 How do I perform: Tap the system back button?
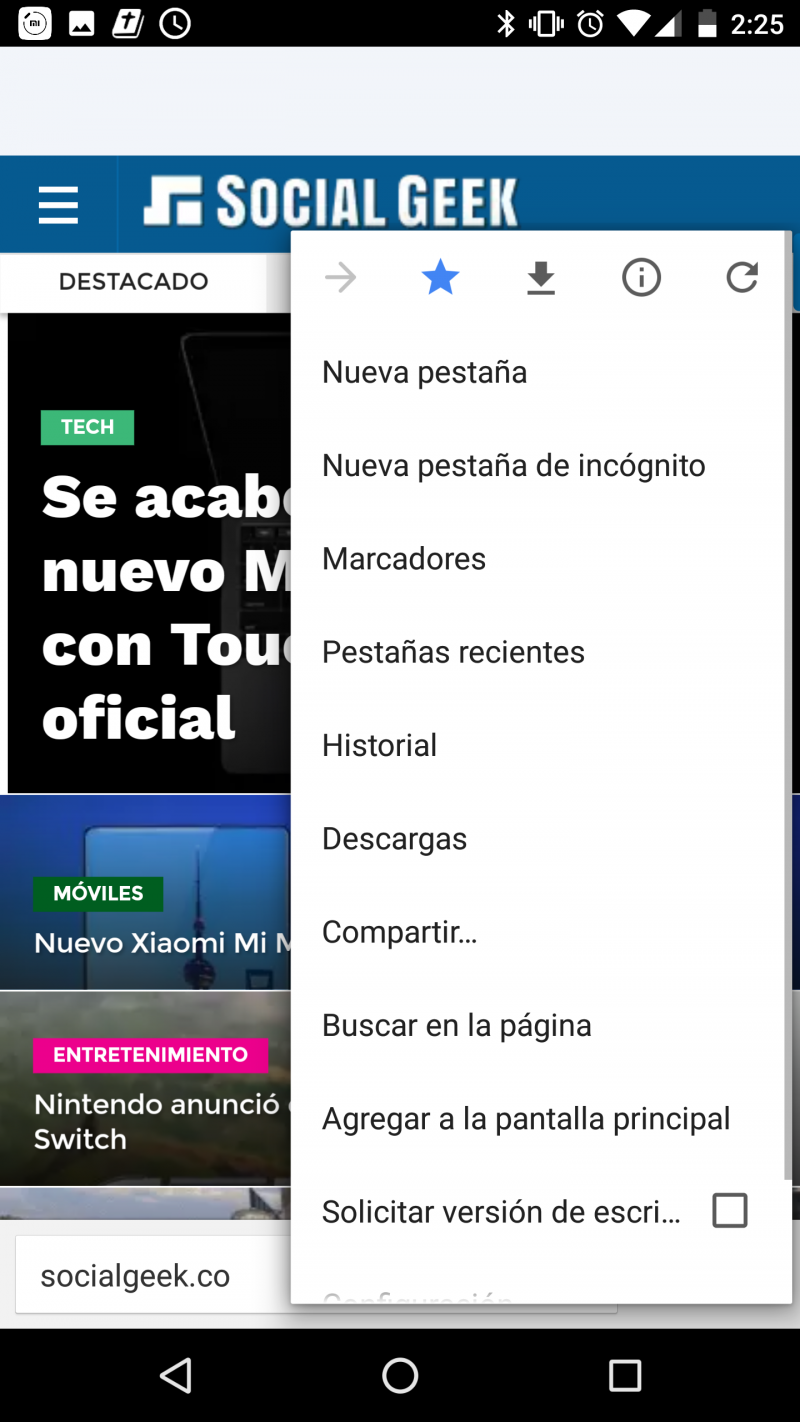(176, 1376)
